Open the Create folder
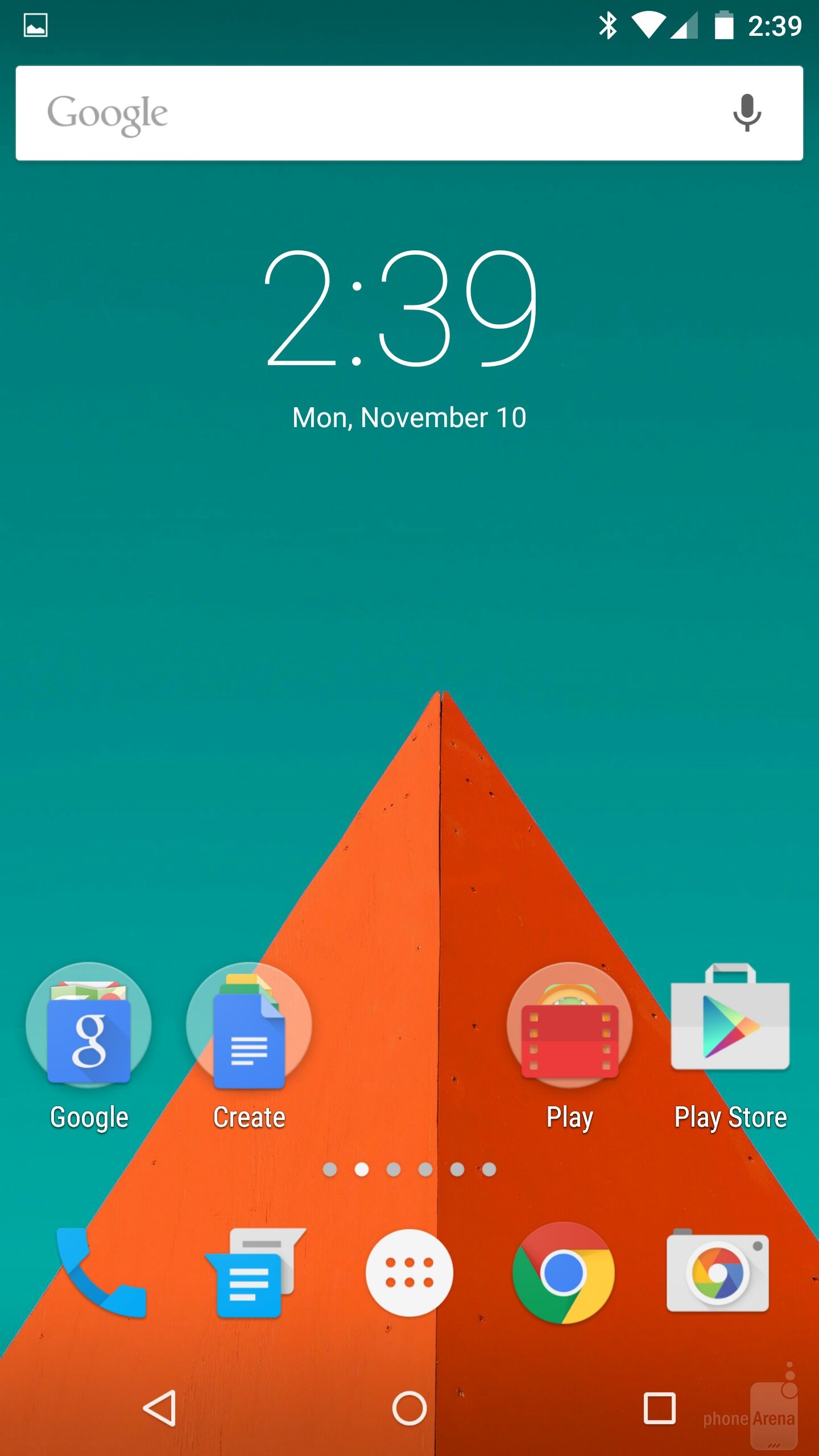The width and height of the screenshot is (819, 1456). (249, 1026)
